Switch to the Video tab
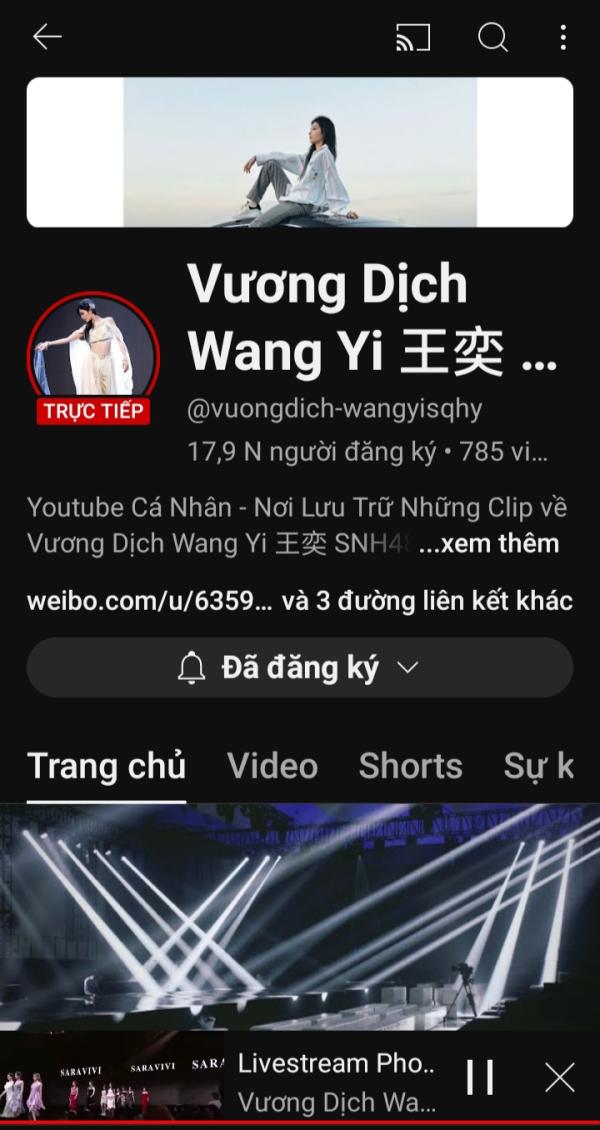This screenshot has width=600, height=1130. click(272, 766)
